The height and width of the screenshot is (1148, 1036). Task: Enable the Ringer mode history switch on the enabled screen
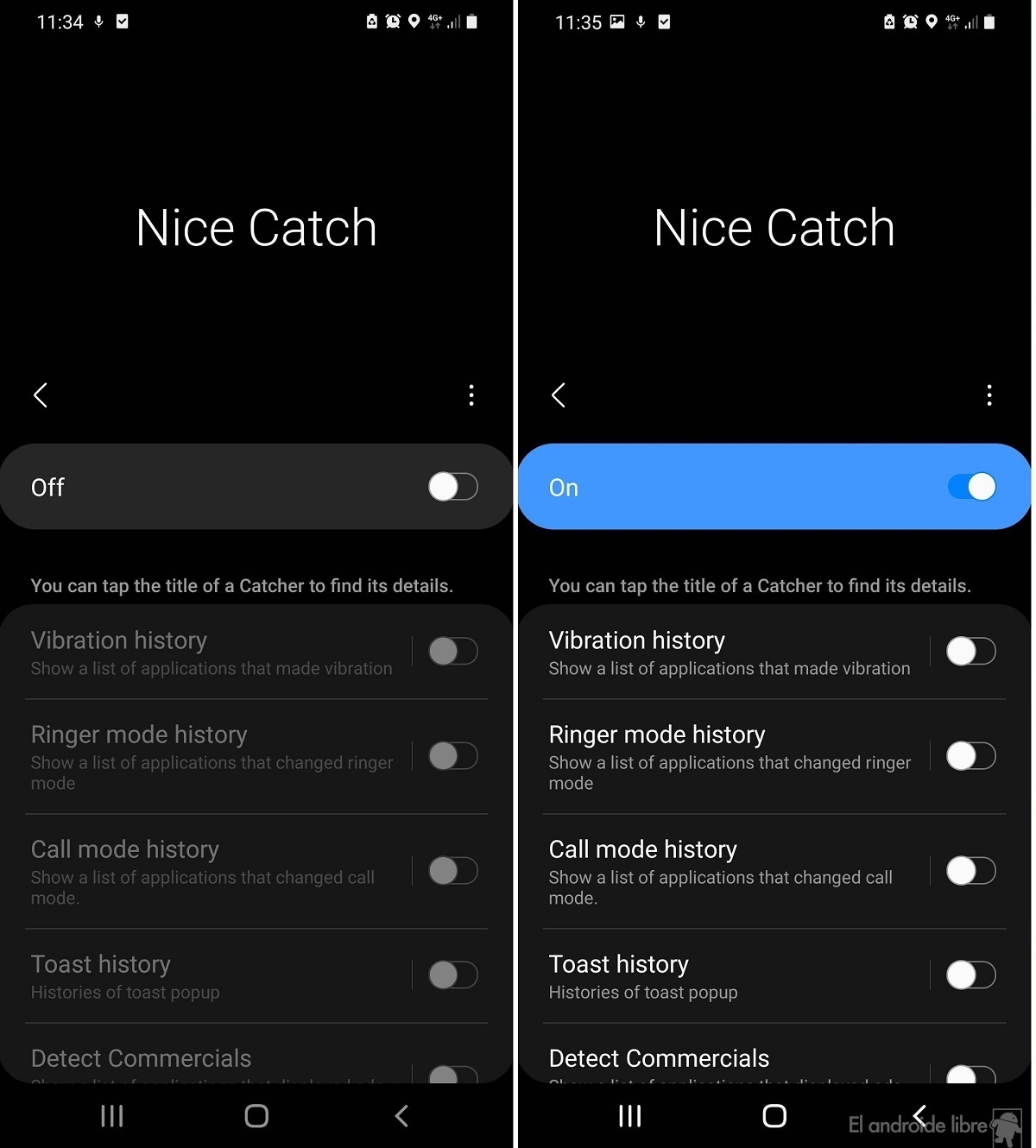point(970,756)
